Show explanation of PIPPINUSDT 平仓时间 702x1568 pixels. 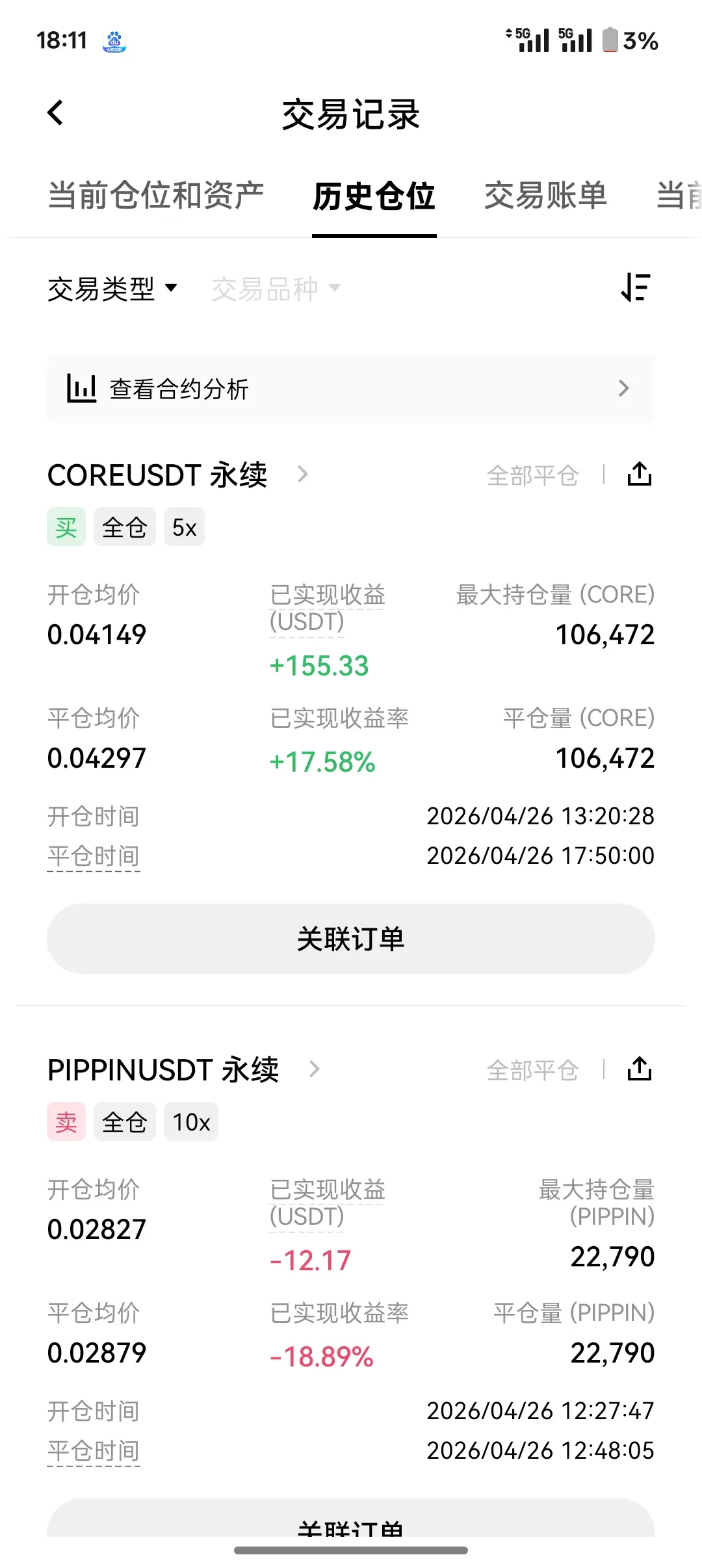coord(94,1452)
